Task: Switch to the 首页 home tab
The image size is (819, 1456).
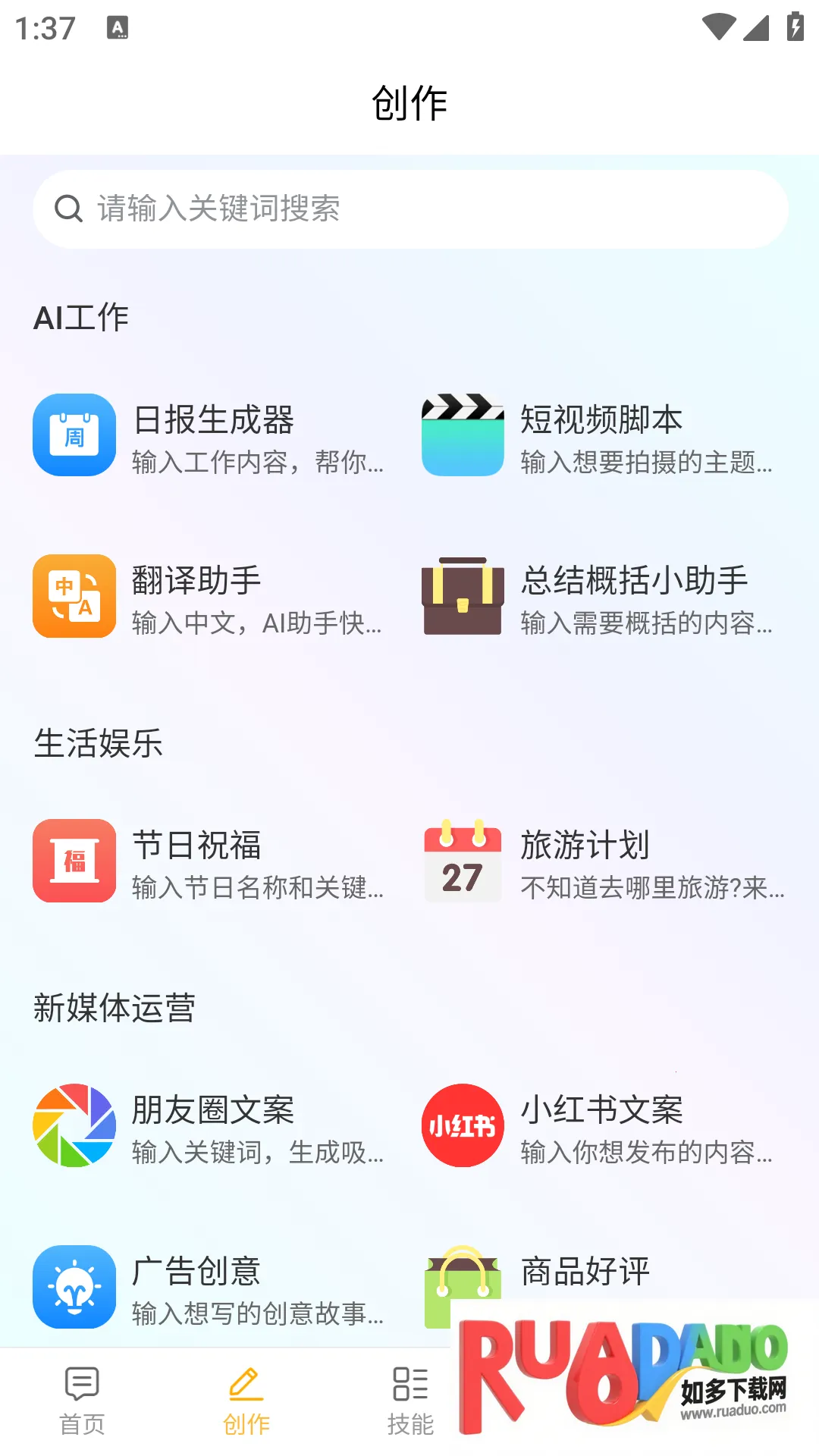Action: point(82,1401)
